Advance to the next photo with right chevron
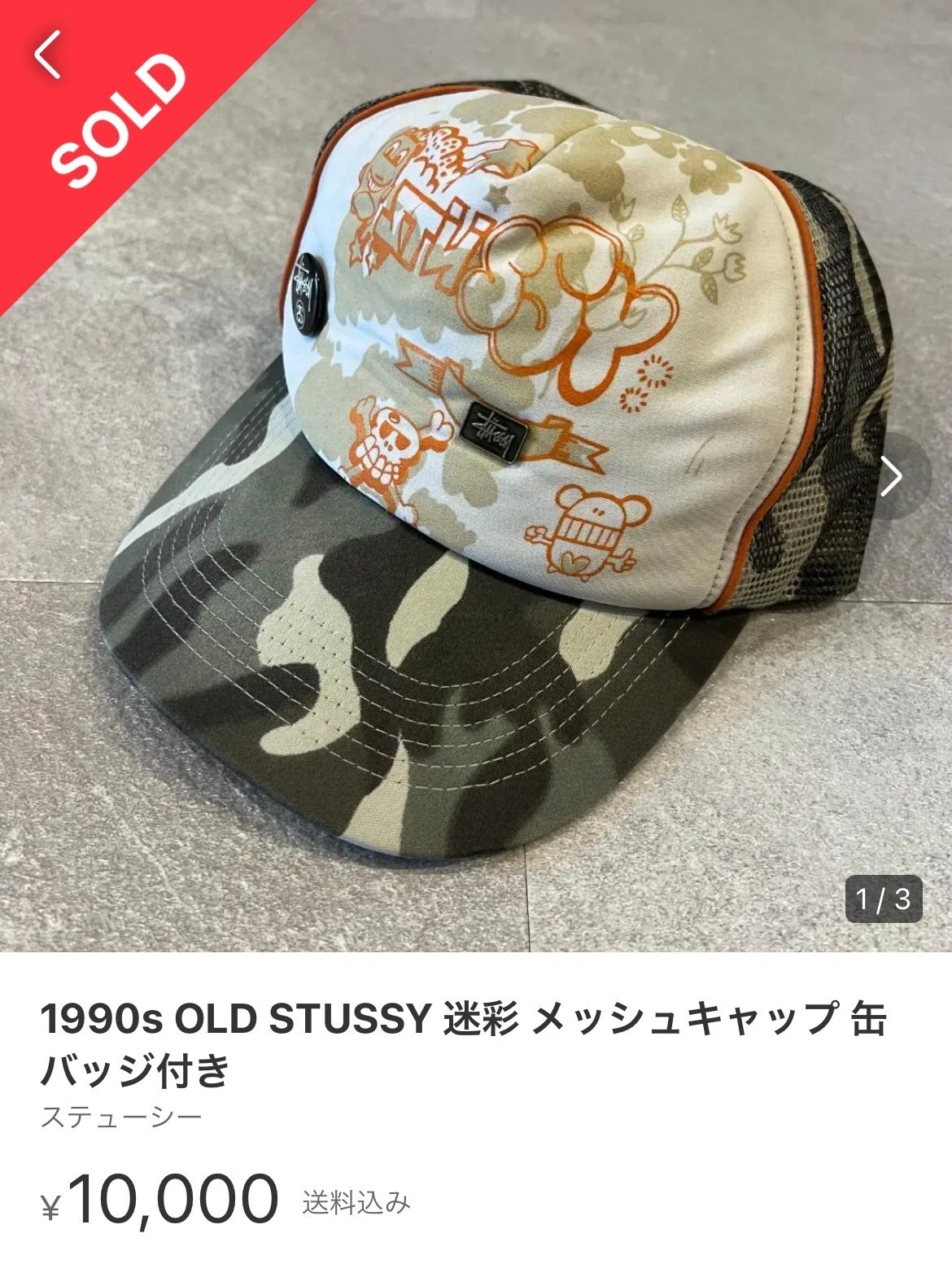The height and width of the screenshot is (1277, 952). pos(892,475)
